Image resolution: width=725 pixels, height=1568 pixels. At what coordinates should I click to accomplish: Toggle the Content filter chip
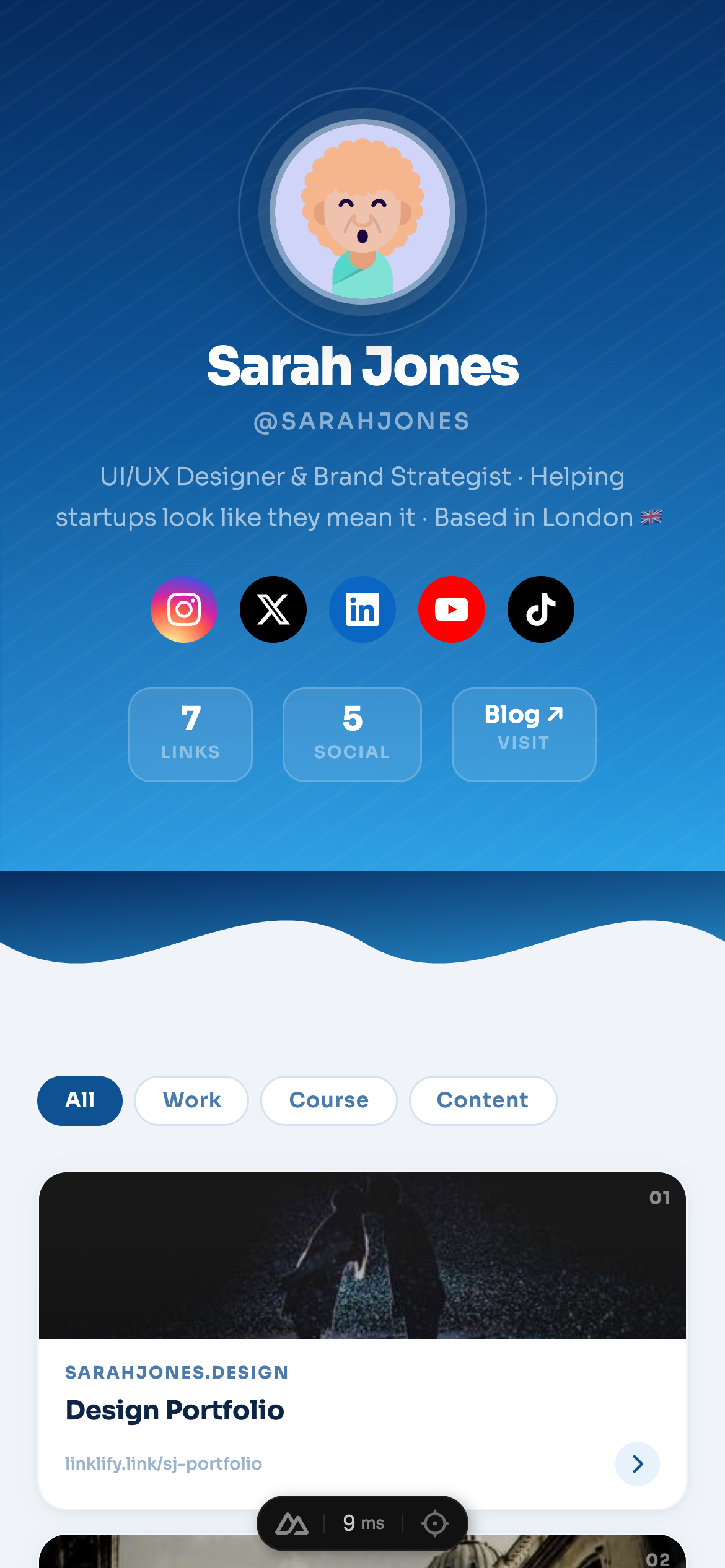click(483, 1100)
